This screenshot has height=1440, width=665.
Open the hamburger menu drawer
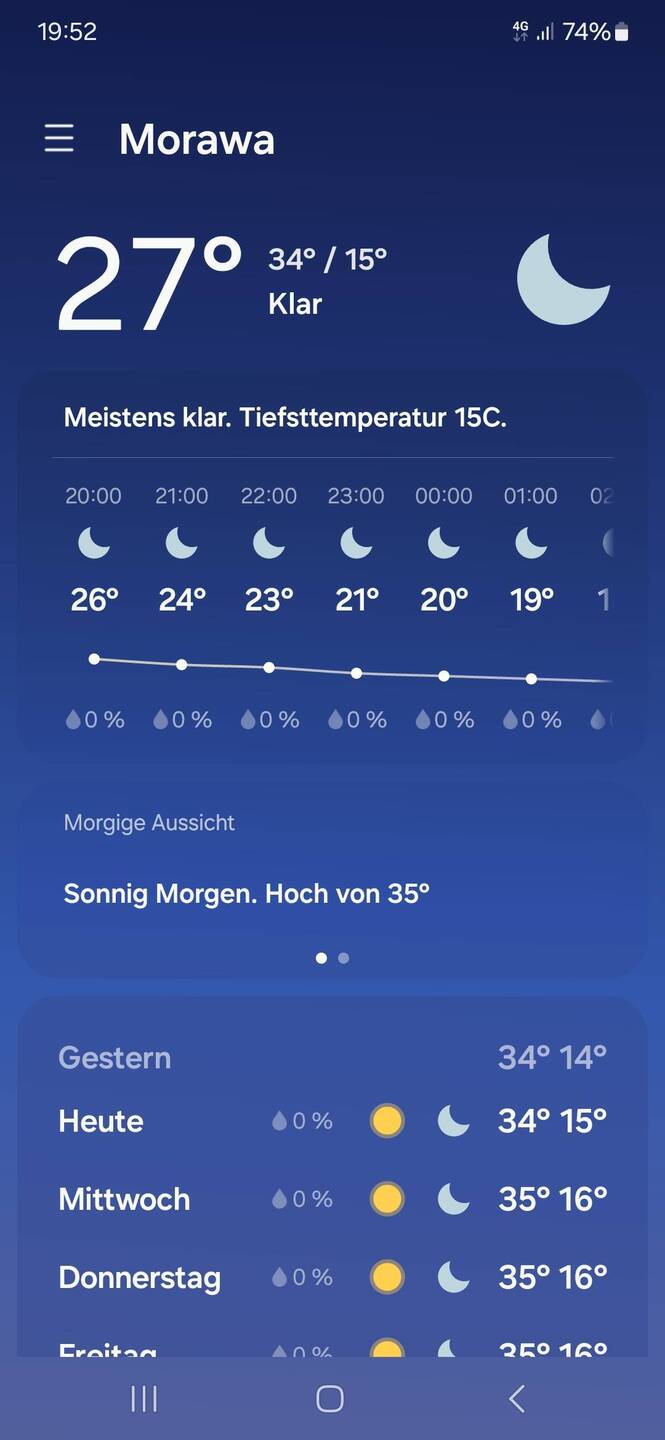tap(59, 138)
